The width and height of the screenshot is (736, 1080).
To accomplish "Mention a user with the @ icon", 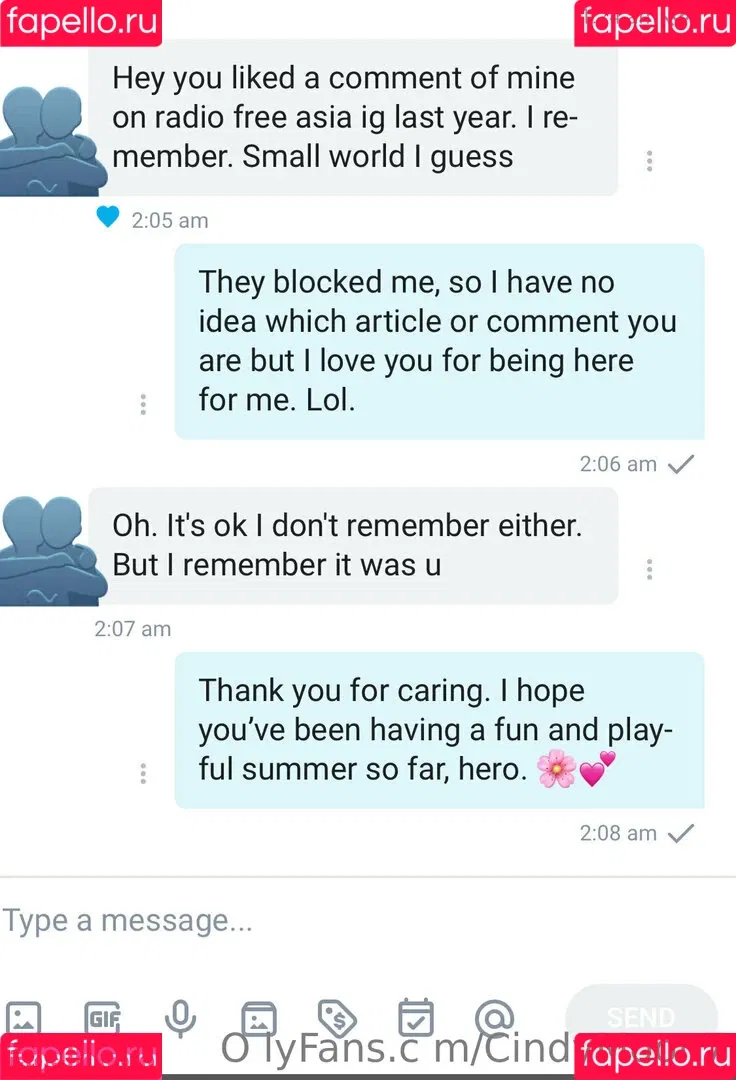I will pyautogui.click(x=493, y=1018).
